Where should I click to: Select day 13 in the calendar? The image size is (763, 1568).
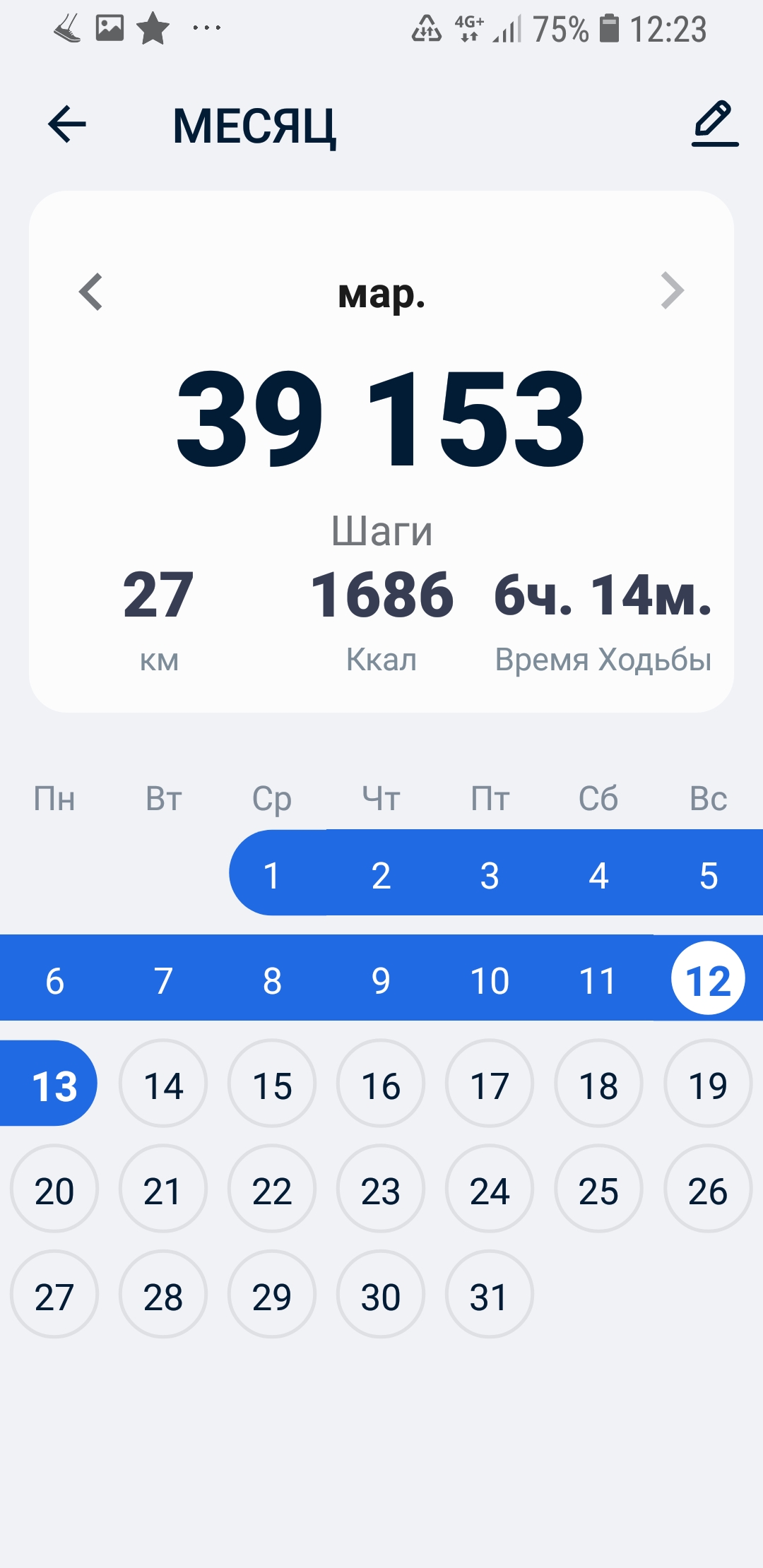tap(54, 1086)
